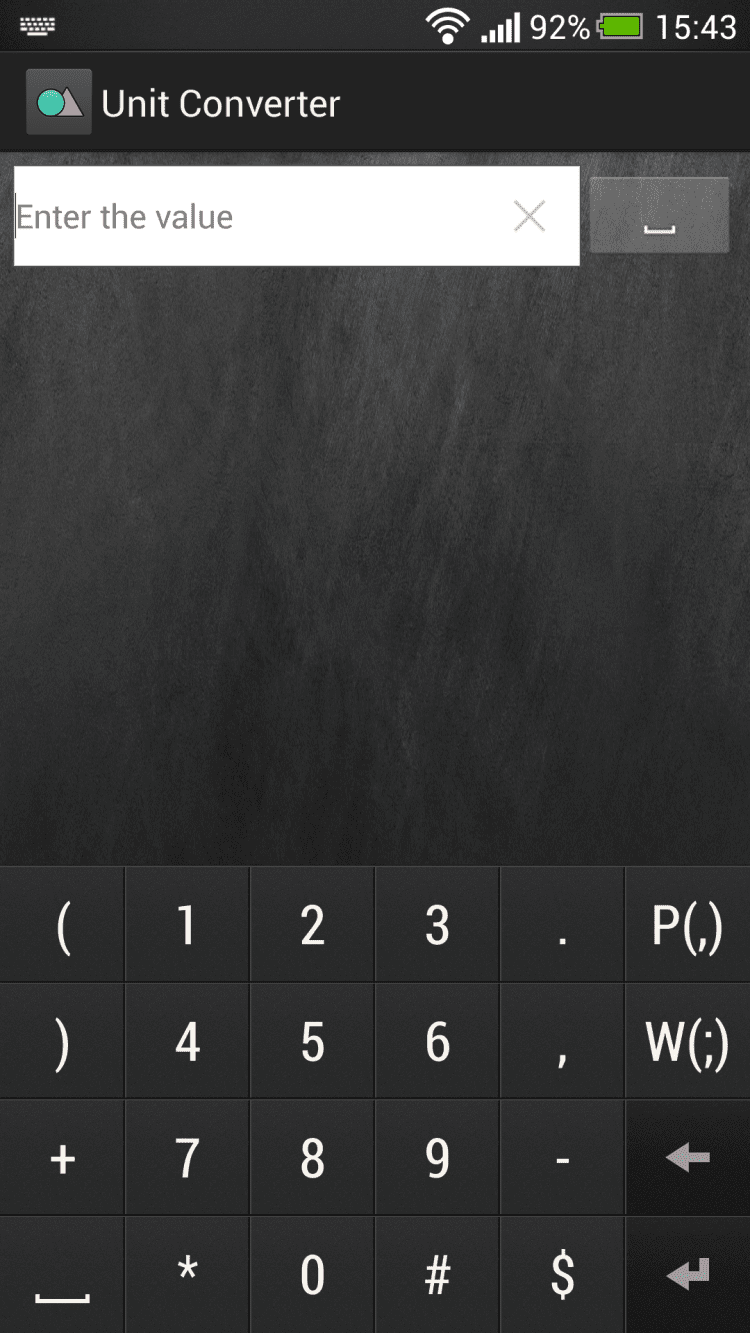The height and width of the screenshot is (1333, 750).
Task: Tap the backspace arrow key
Action: (x=687, y=1158)
